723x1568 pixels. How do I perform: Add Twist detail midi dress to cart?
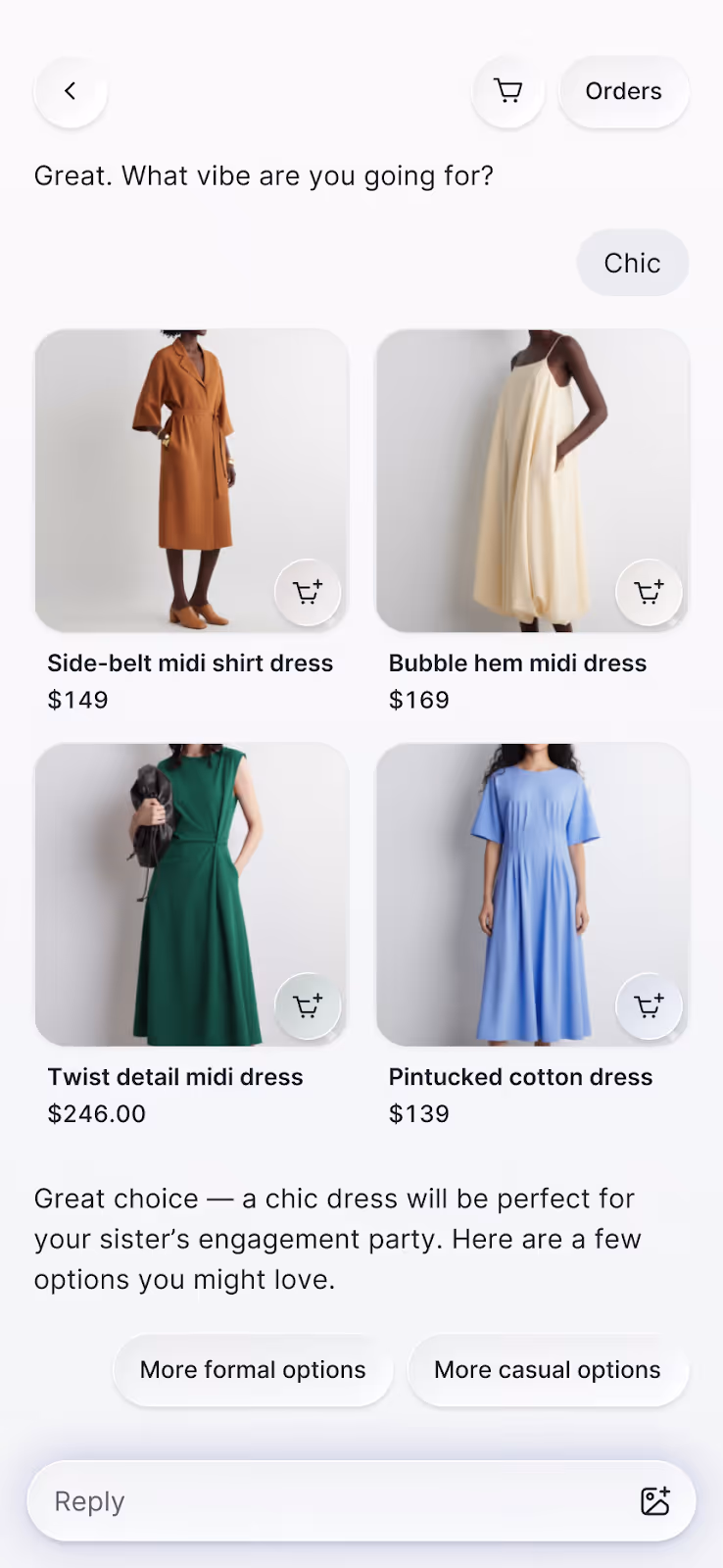(308, 1005)
